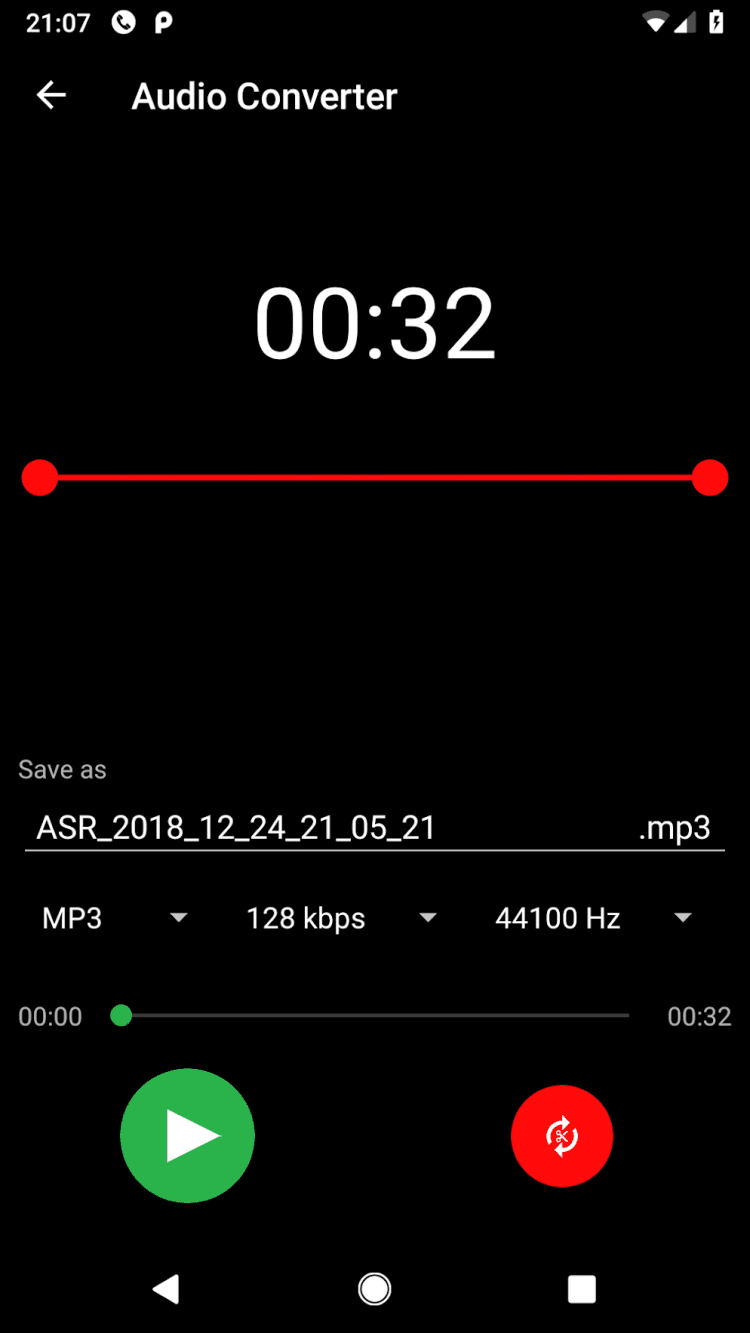This screenshot has width=750, height=1333.
Task: Change the 128 kbps bitrate
Action: tap(341, 918)
